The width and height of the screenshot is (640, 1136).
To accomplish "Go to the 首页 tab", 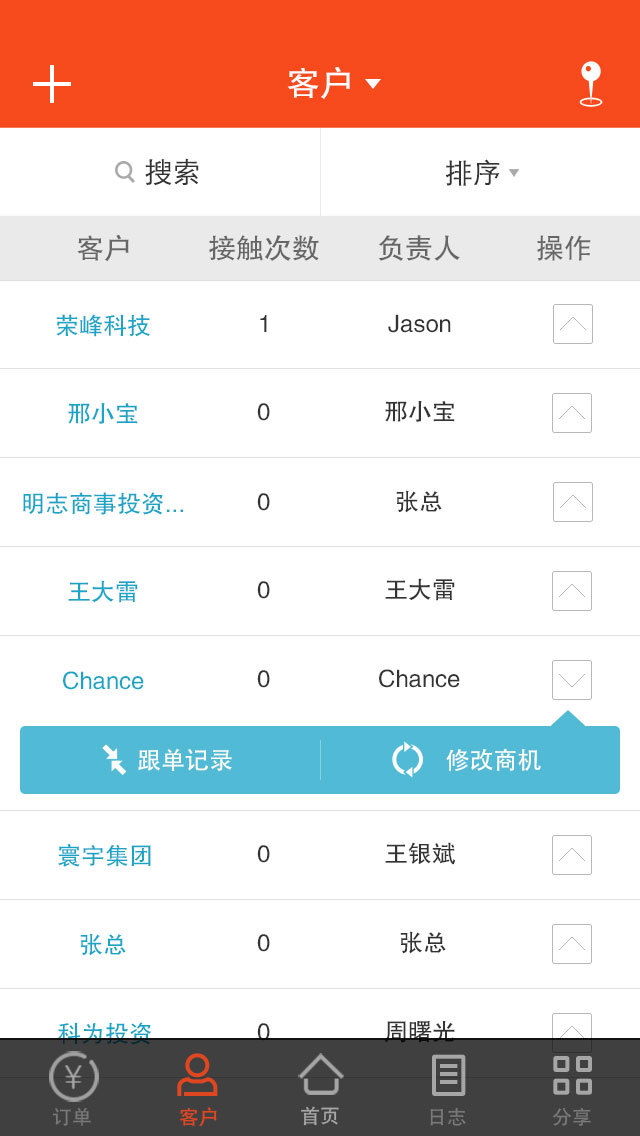I will pos(320,1088).
